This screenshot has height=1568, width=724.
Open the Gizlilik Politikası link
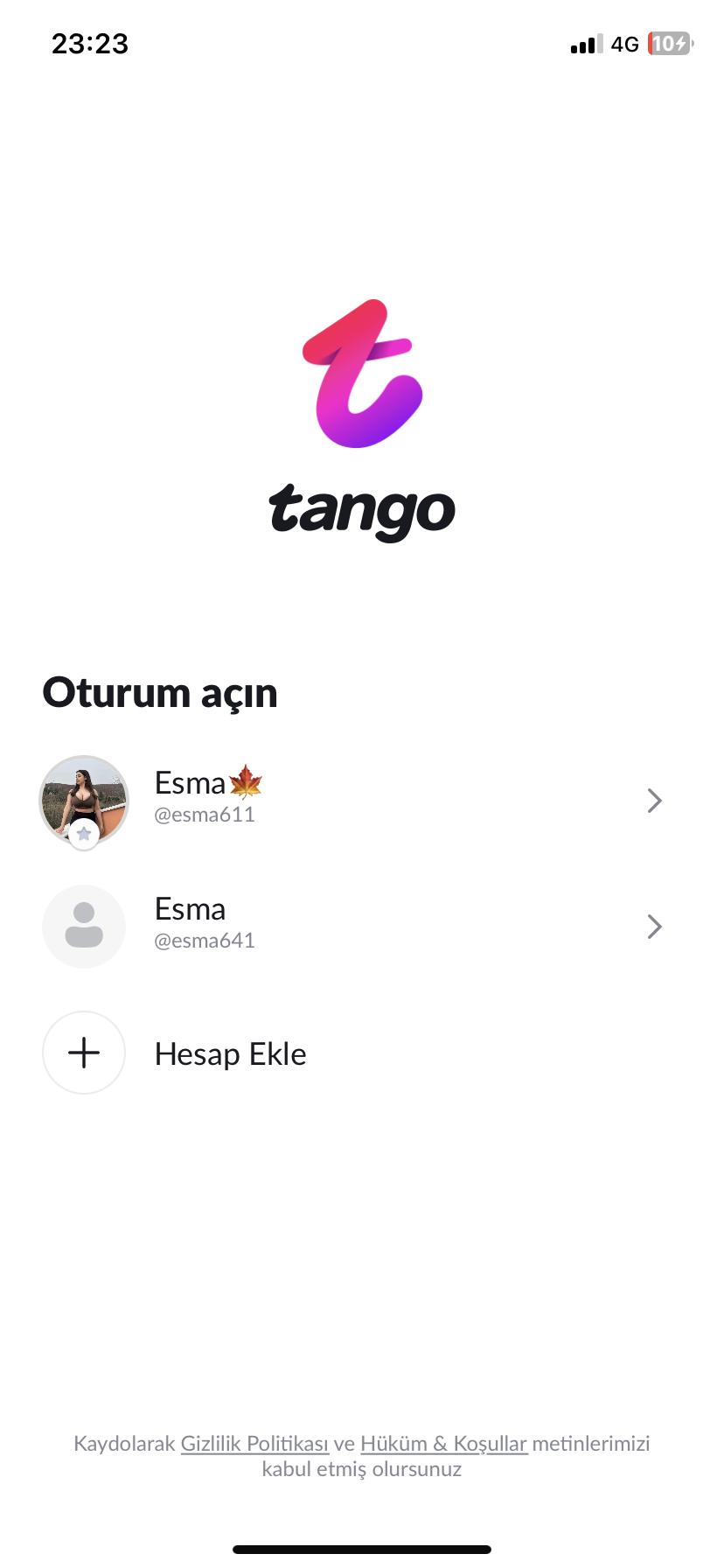pyautogui.click(x=254, y=1443)
